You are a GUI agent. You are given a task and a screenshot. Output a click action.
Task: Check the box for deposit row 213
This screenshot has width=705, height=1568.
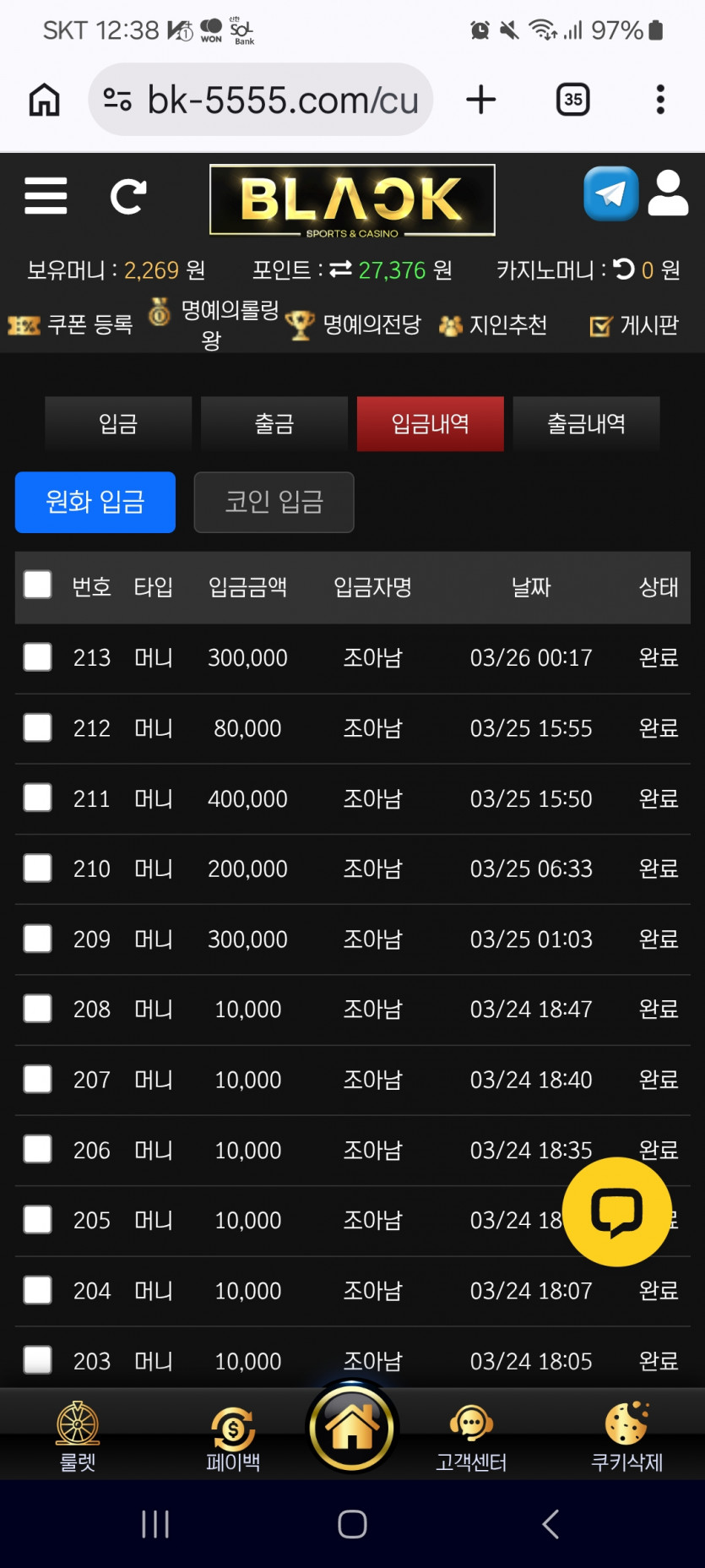pyautogui.click(x=38, y=657)
